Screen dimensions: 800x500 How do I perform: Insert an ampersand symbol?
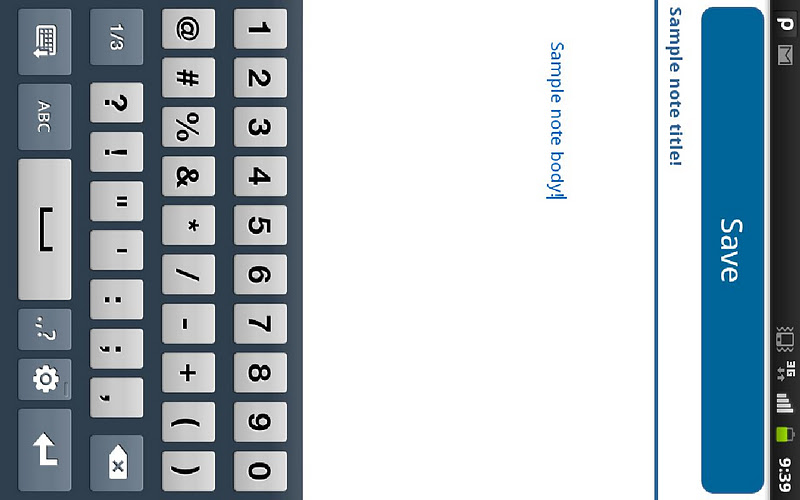[188, 177]
